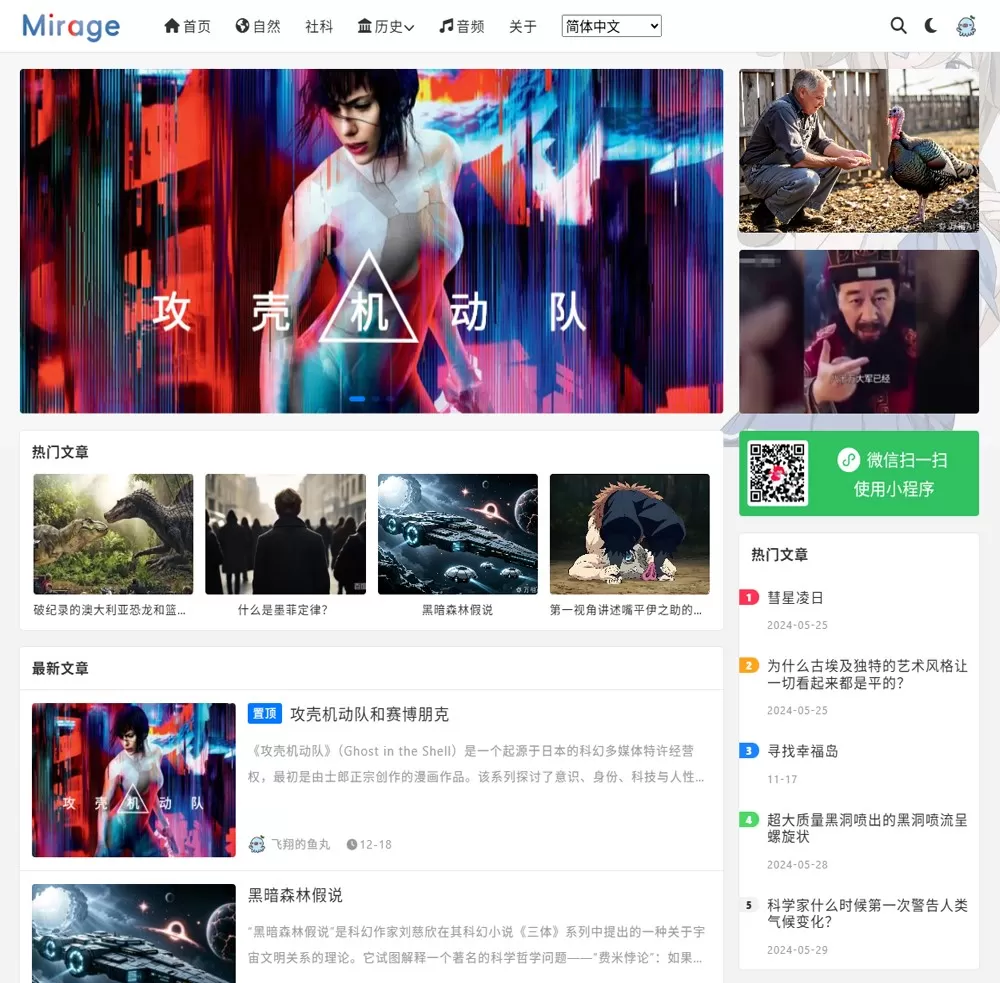The image size is (1000, 983).
Task: Open the 社科 section
Action: pyautogui.click(x=319, y=27)
